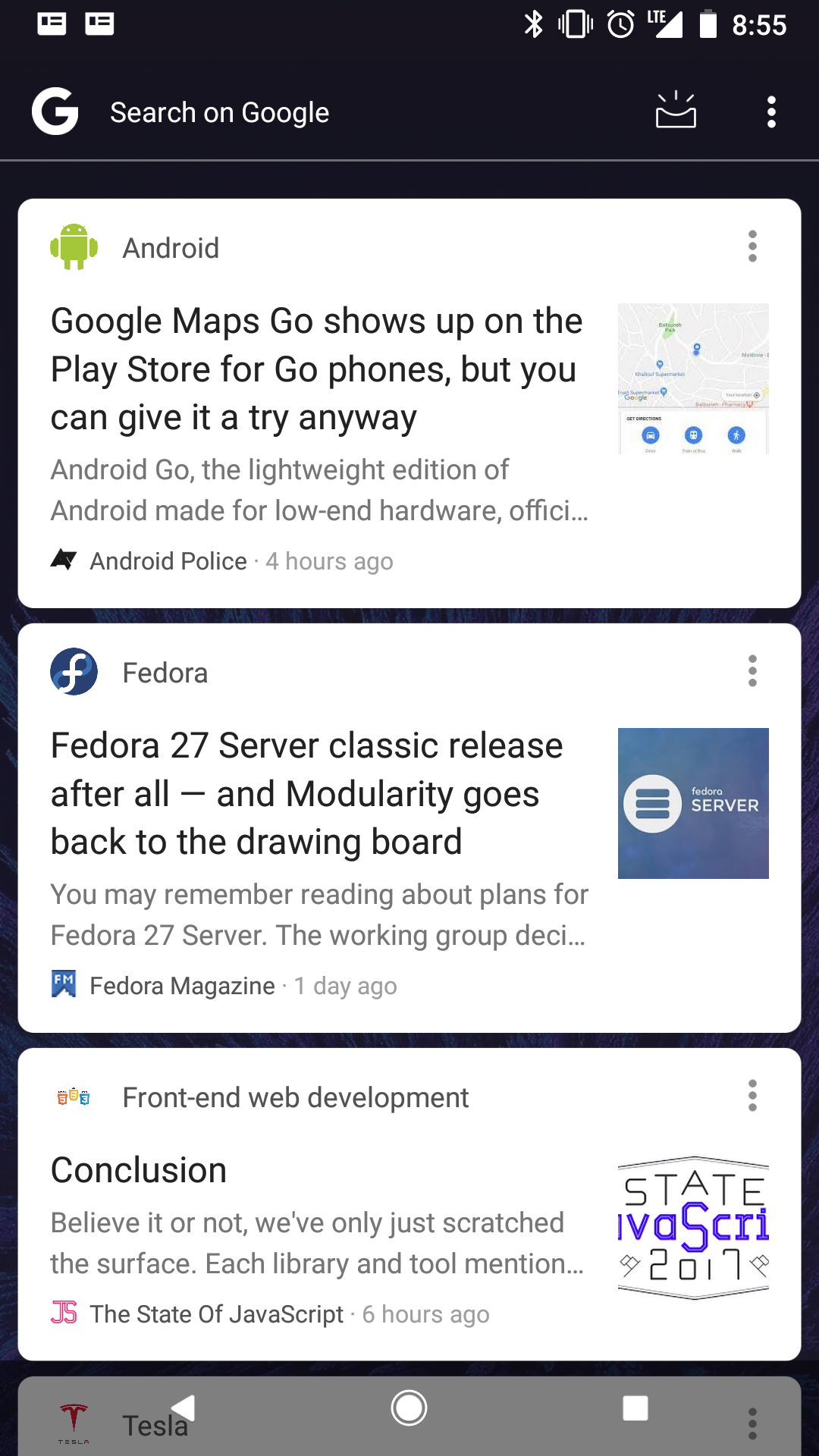Open the upcoming inbox tray icon
This screenshot has width=819, height=1456.
tap(675, 111)
